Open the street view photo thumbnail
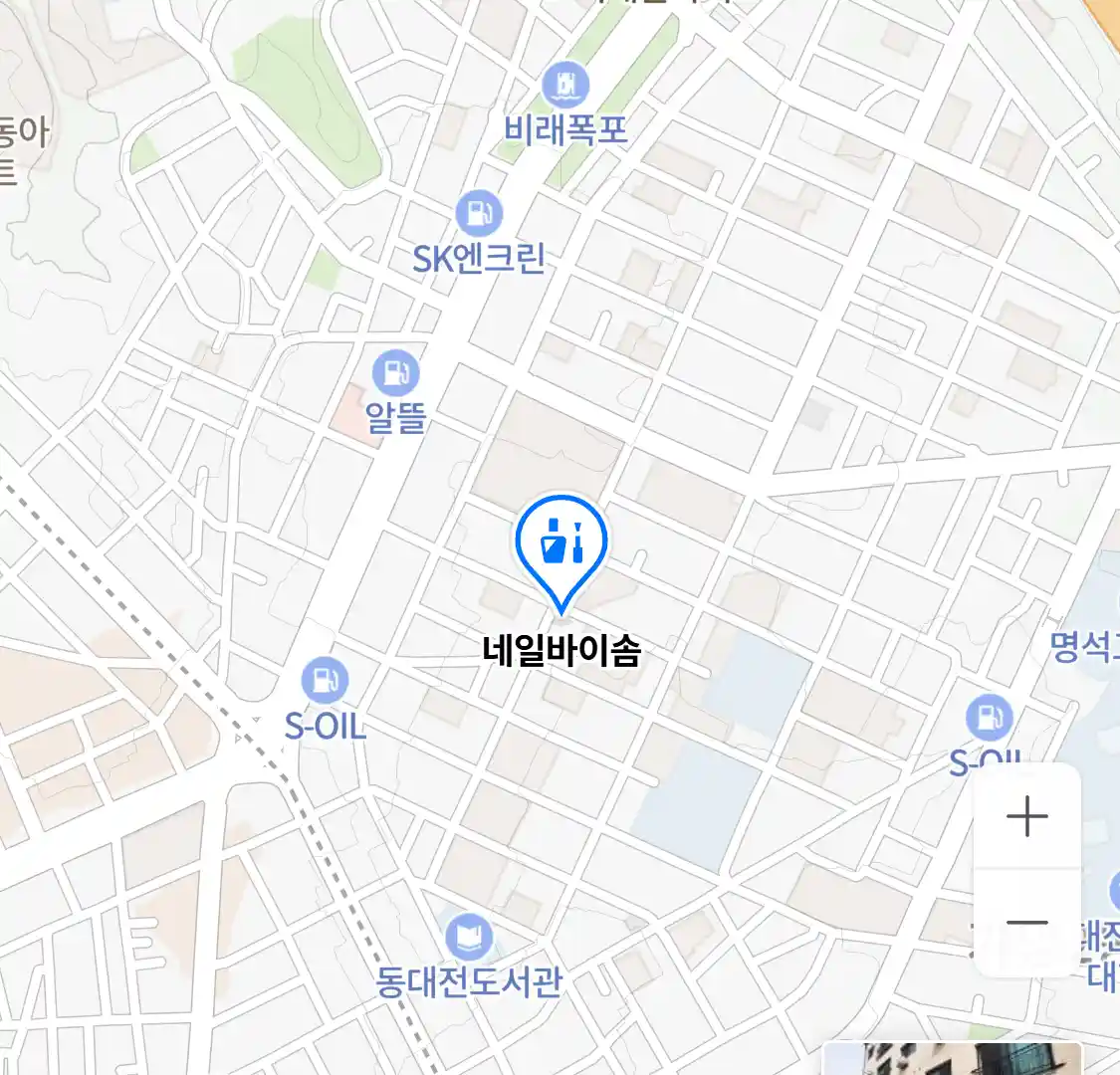The width and height of the screenshot is (1120, 1075). tap(952, 1058)
